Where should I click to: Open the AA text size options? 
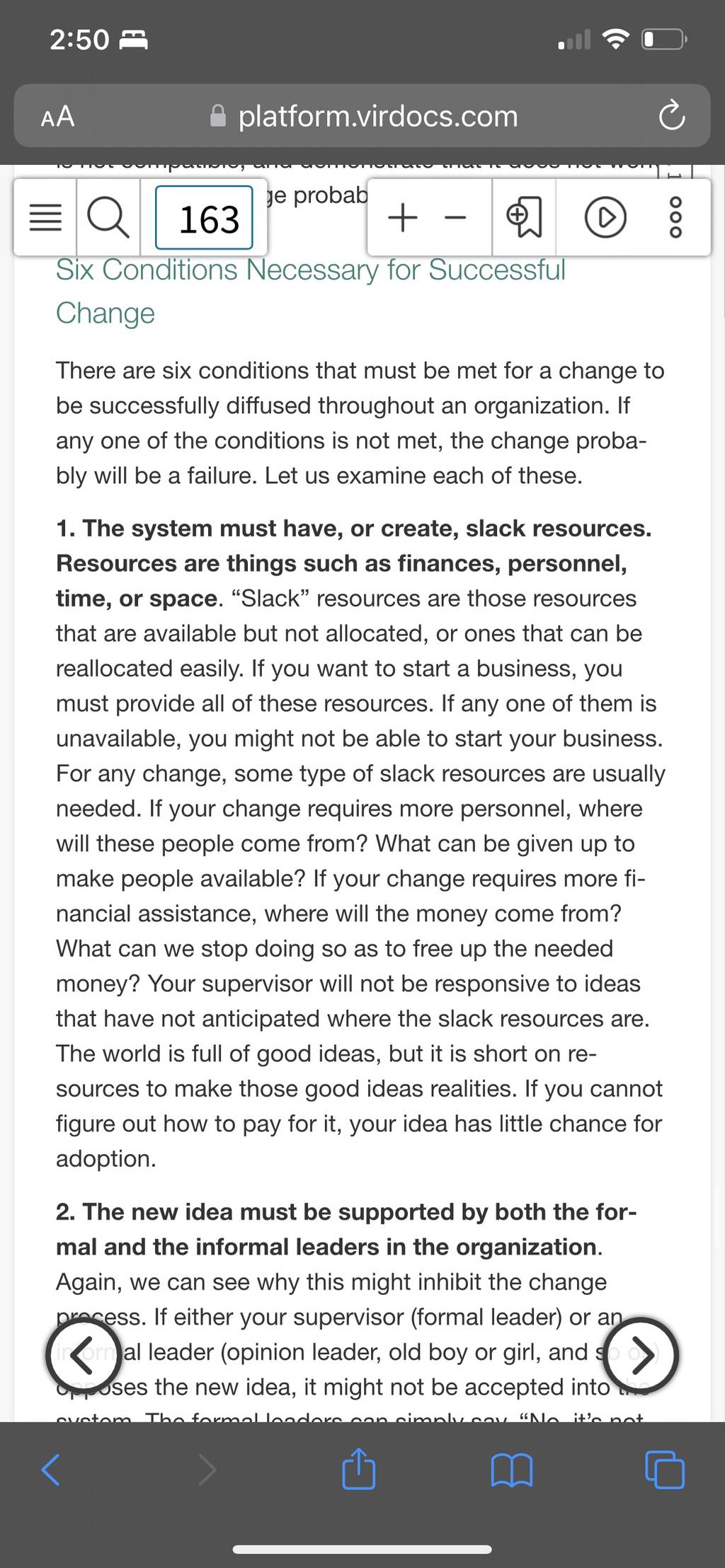pos(57,117)
